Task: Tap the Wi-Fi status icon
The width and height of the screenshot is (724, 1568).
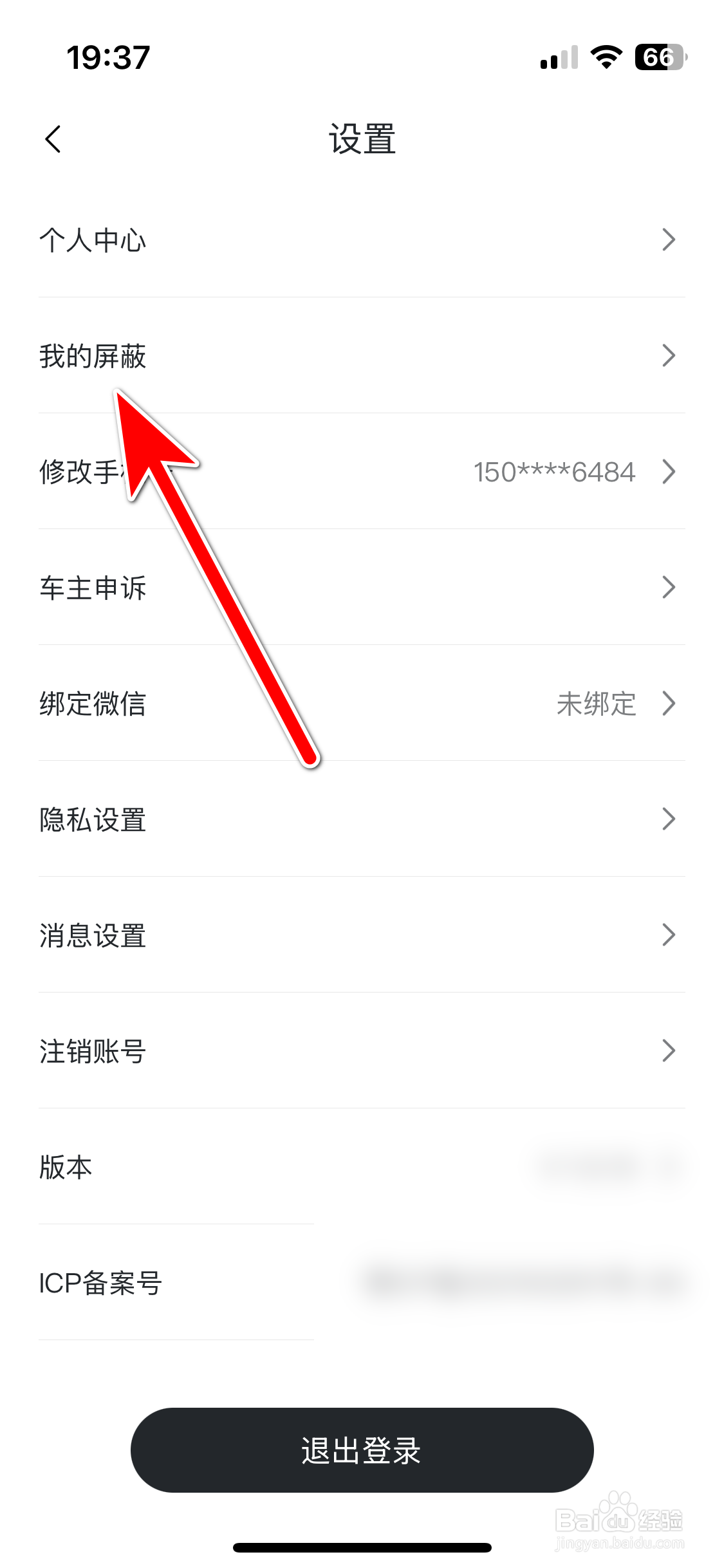Action: point(604,58)
